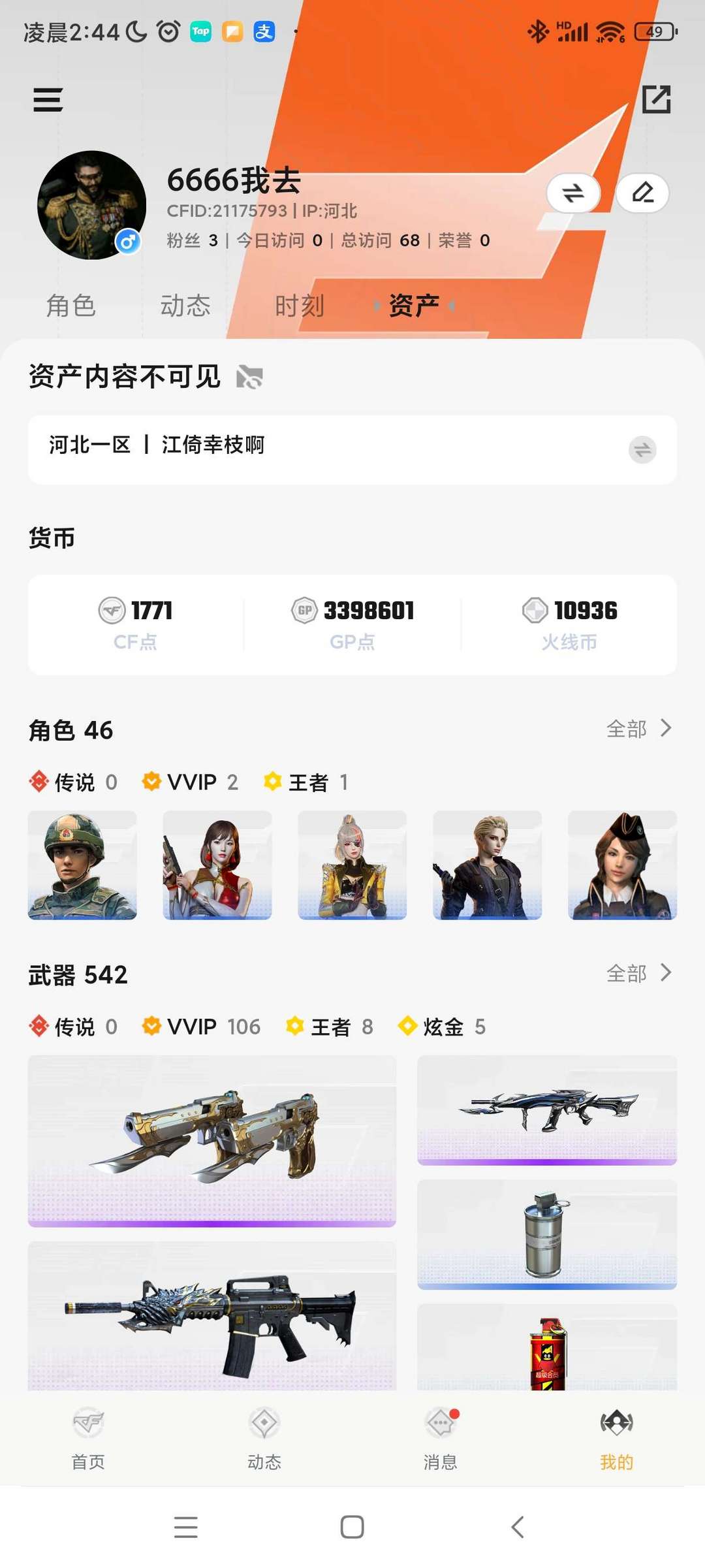Tap the 粉丝 3 follower count
Viewport: 705px width, 1568px height.
[191, 241]
